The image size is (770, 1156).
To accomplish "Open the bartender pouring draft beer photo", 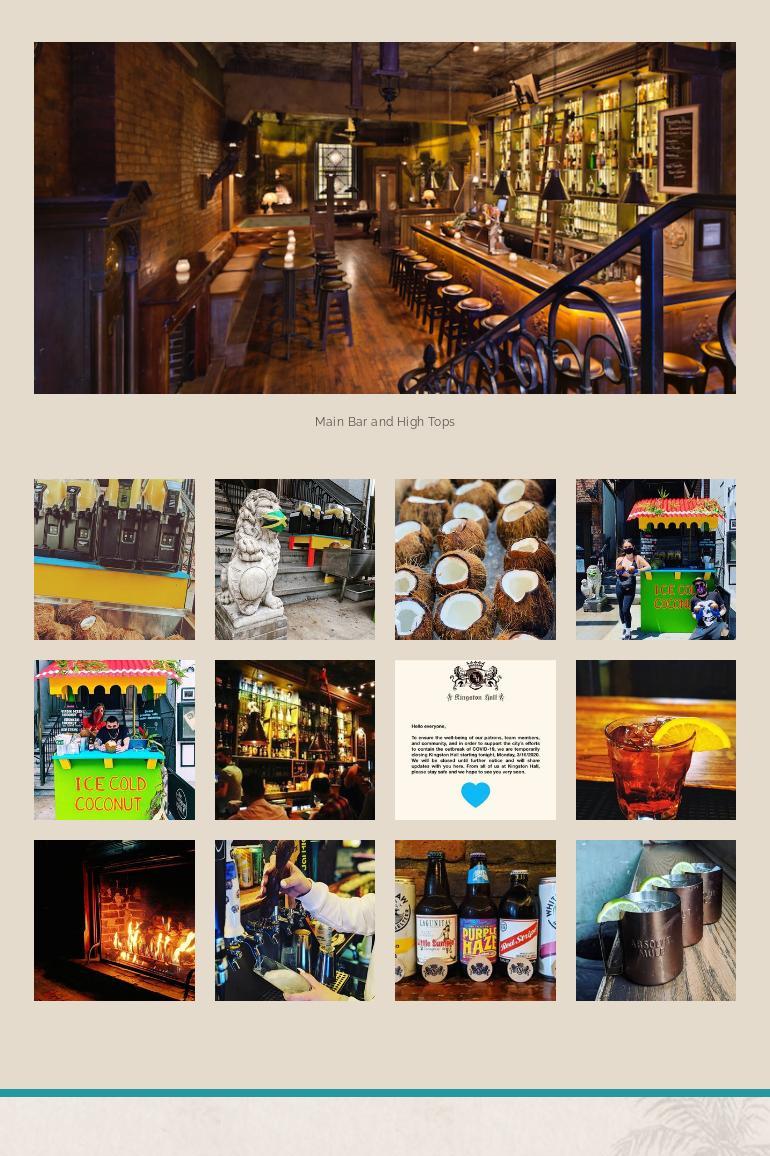I will click(x=295, y=920).
